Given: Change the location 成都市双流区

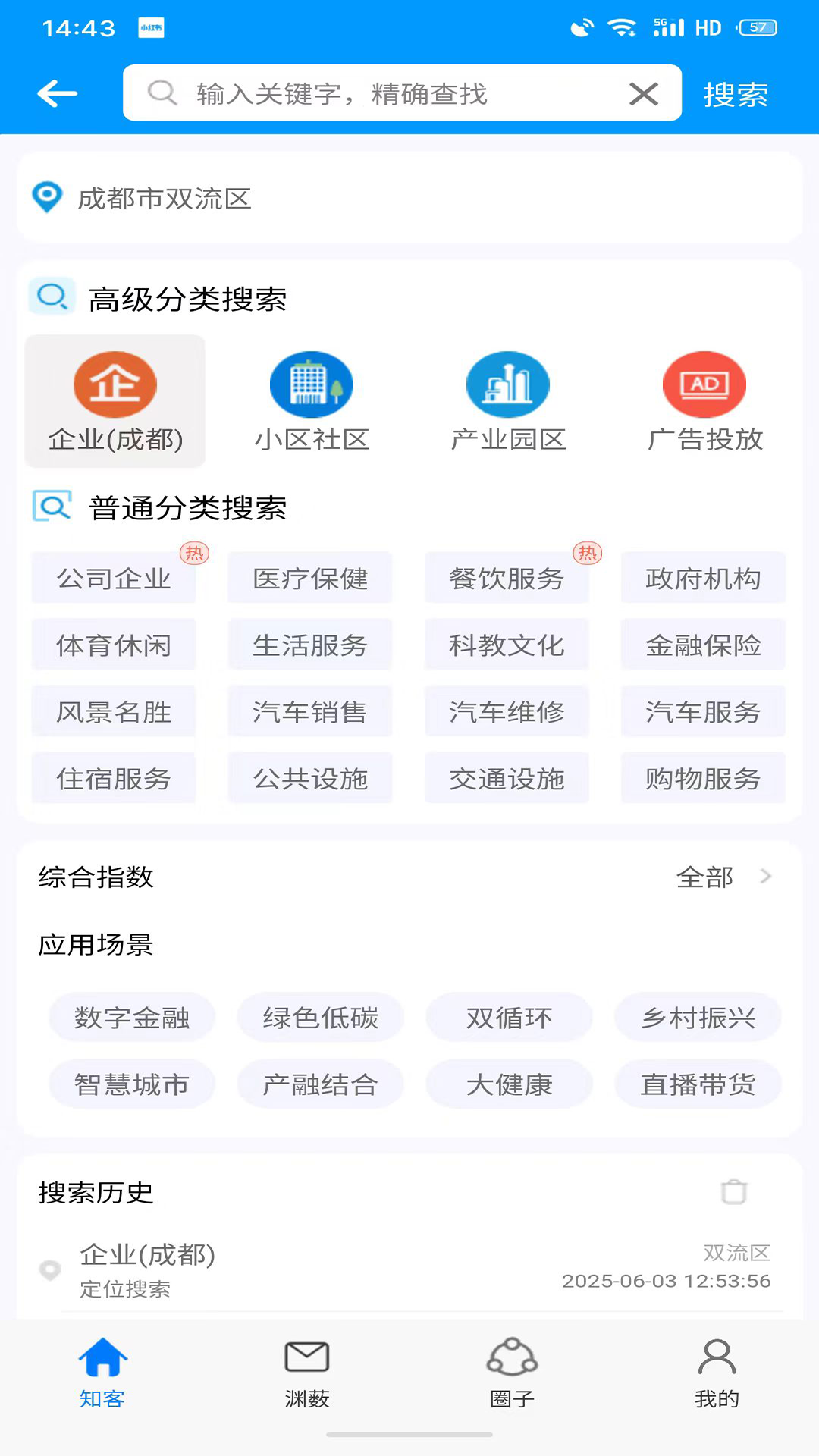Looking at the screenshot, I should pos(409,198).
